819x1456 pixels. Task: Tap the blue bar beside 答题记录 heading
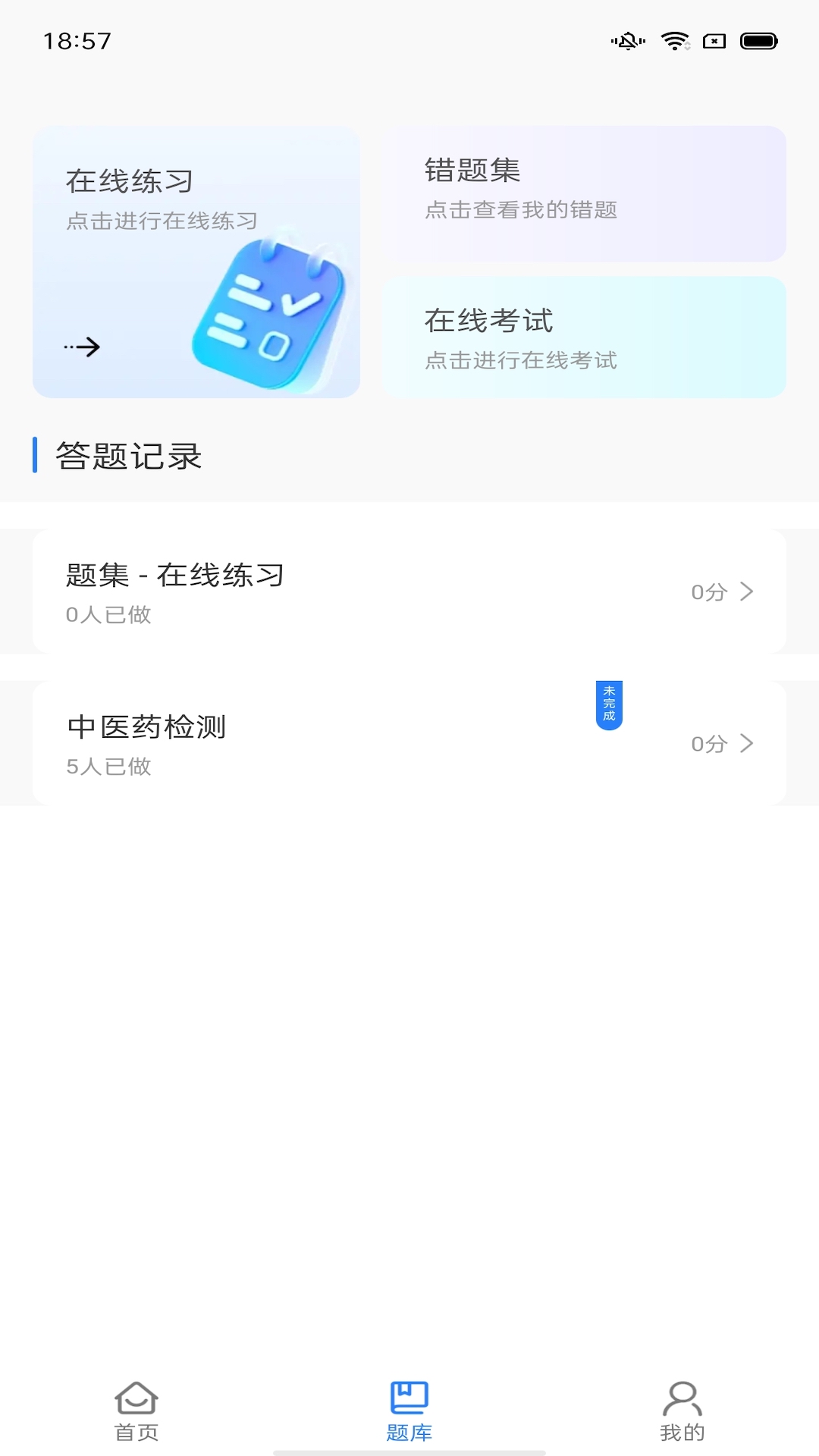[x=35, y=455]
